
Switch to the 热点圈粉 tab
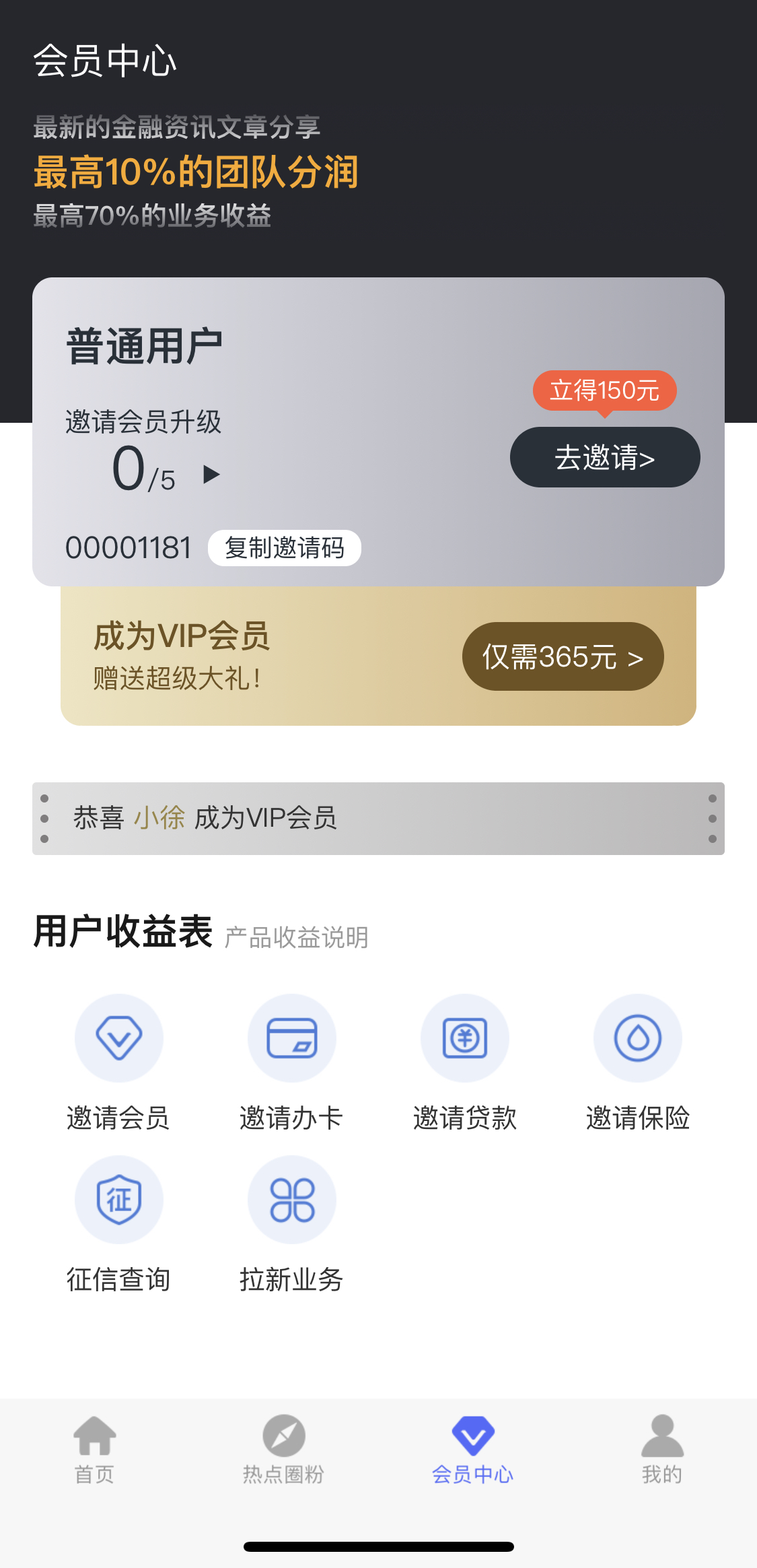[283, 1449]
